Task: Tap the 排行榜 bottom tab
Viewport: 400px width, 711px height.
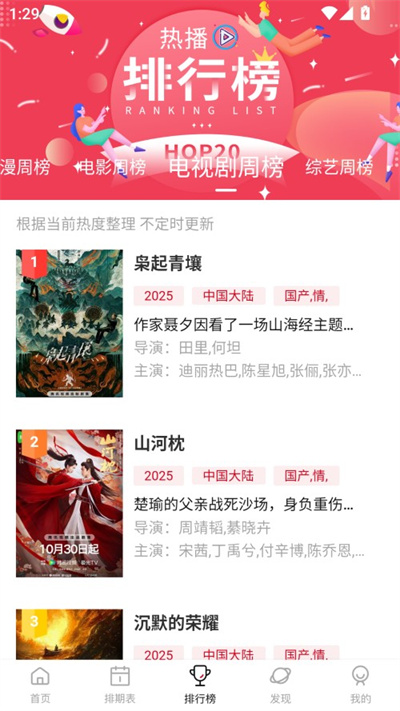Action: (200, 685)
